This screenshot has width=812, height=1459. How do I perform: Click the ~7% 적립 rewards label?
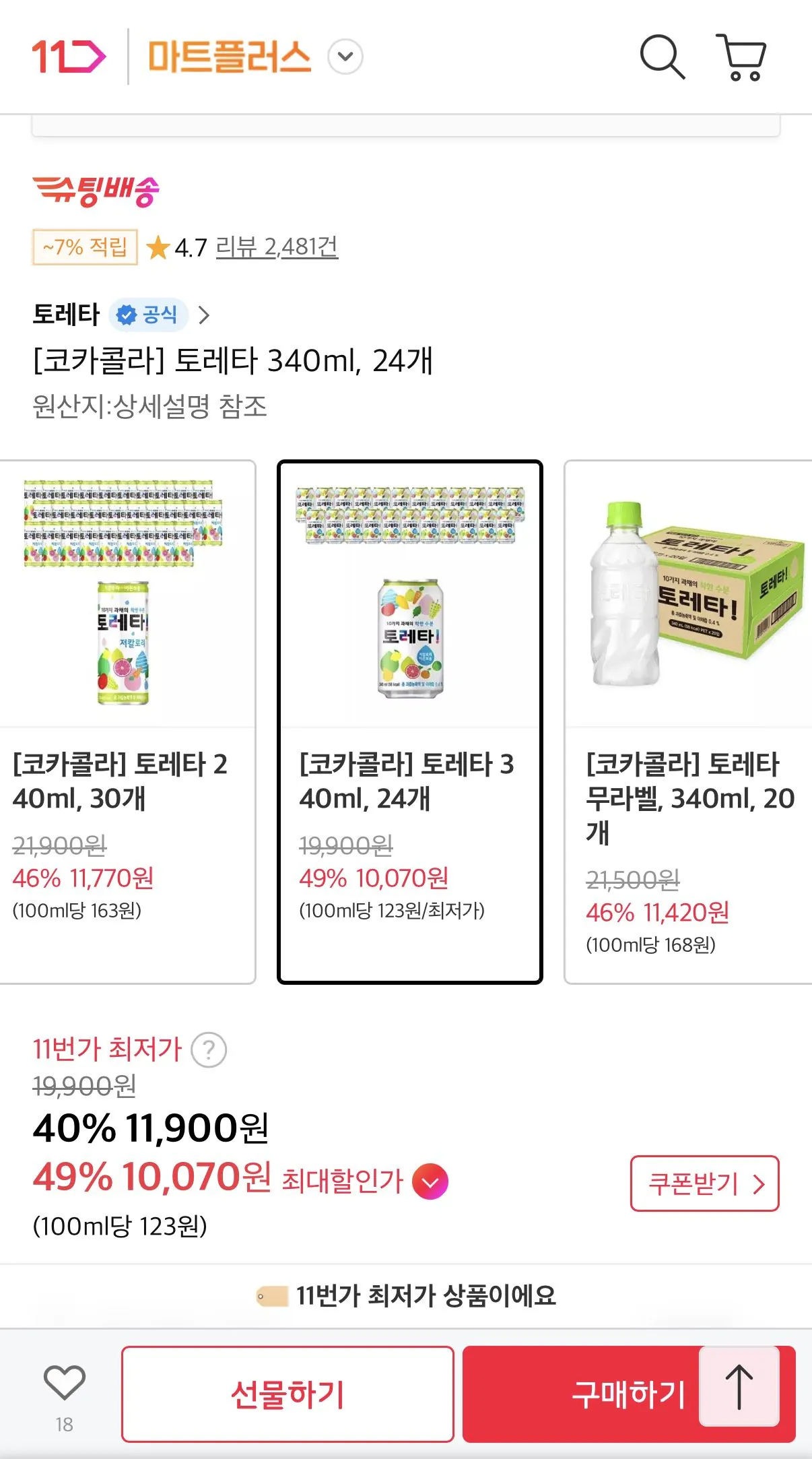(85, 246)
